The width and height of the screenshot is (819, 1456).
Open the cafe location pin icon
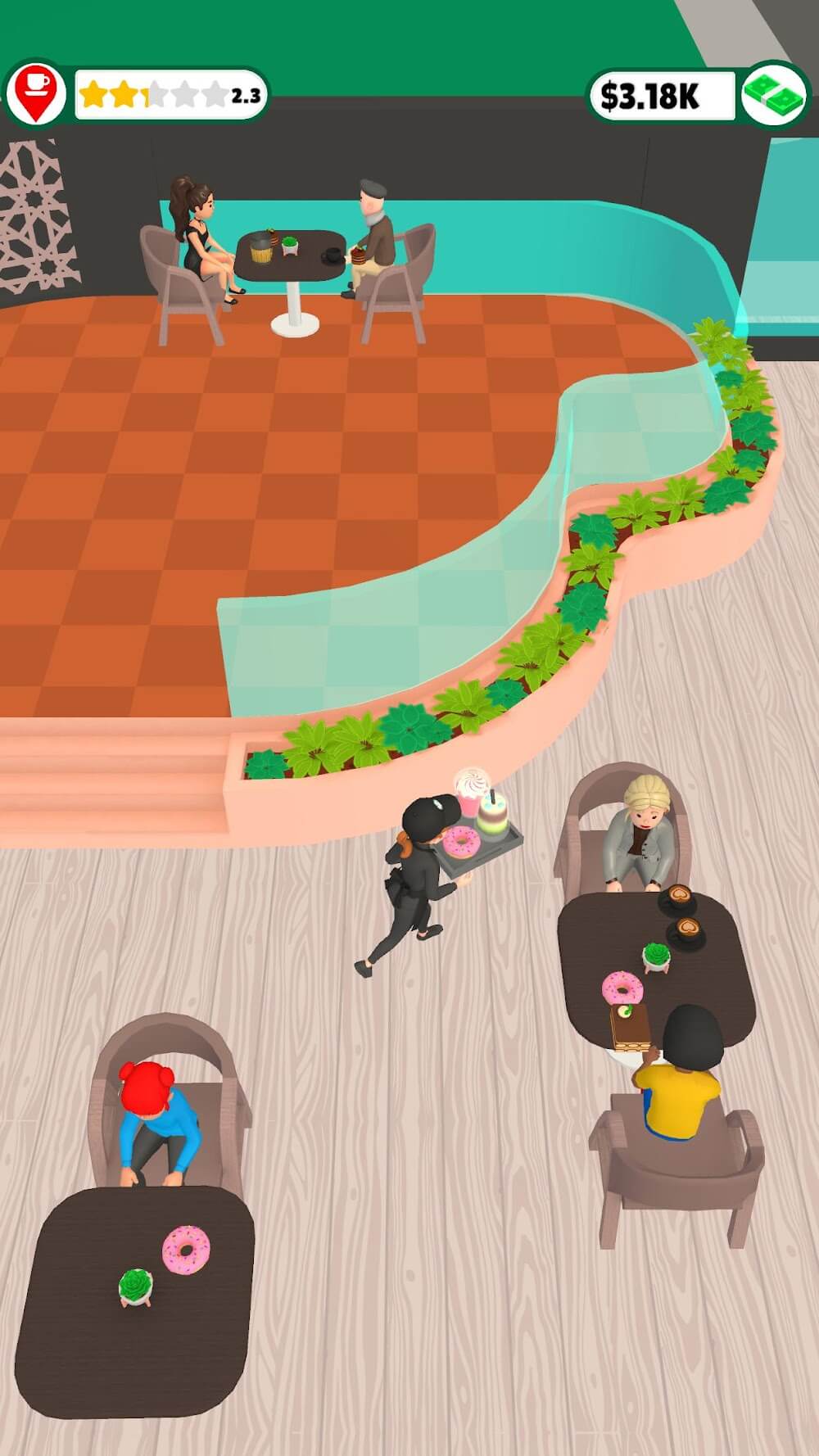(36, 93)
